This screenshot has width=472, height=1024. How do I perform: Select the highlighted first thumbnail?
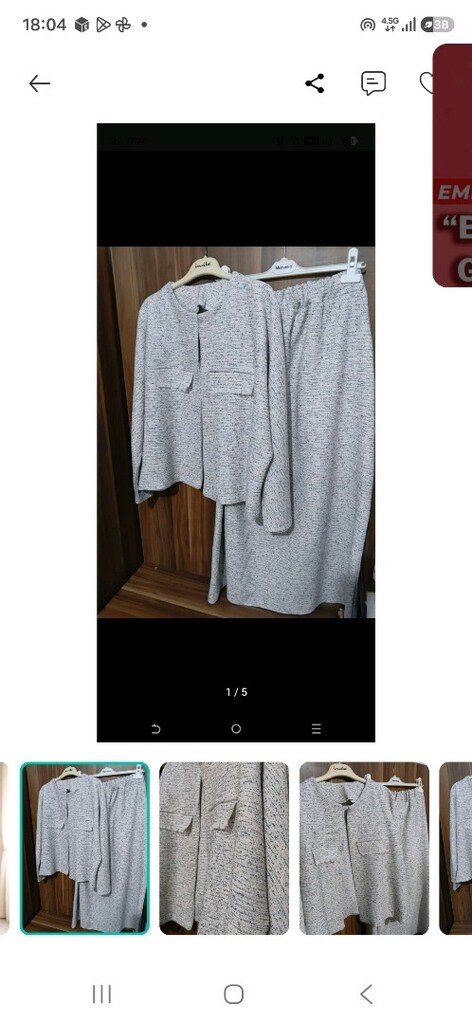click(x=85, y=848)
